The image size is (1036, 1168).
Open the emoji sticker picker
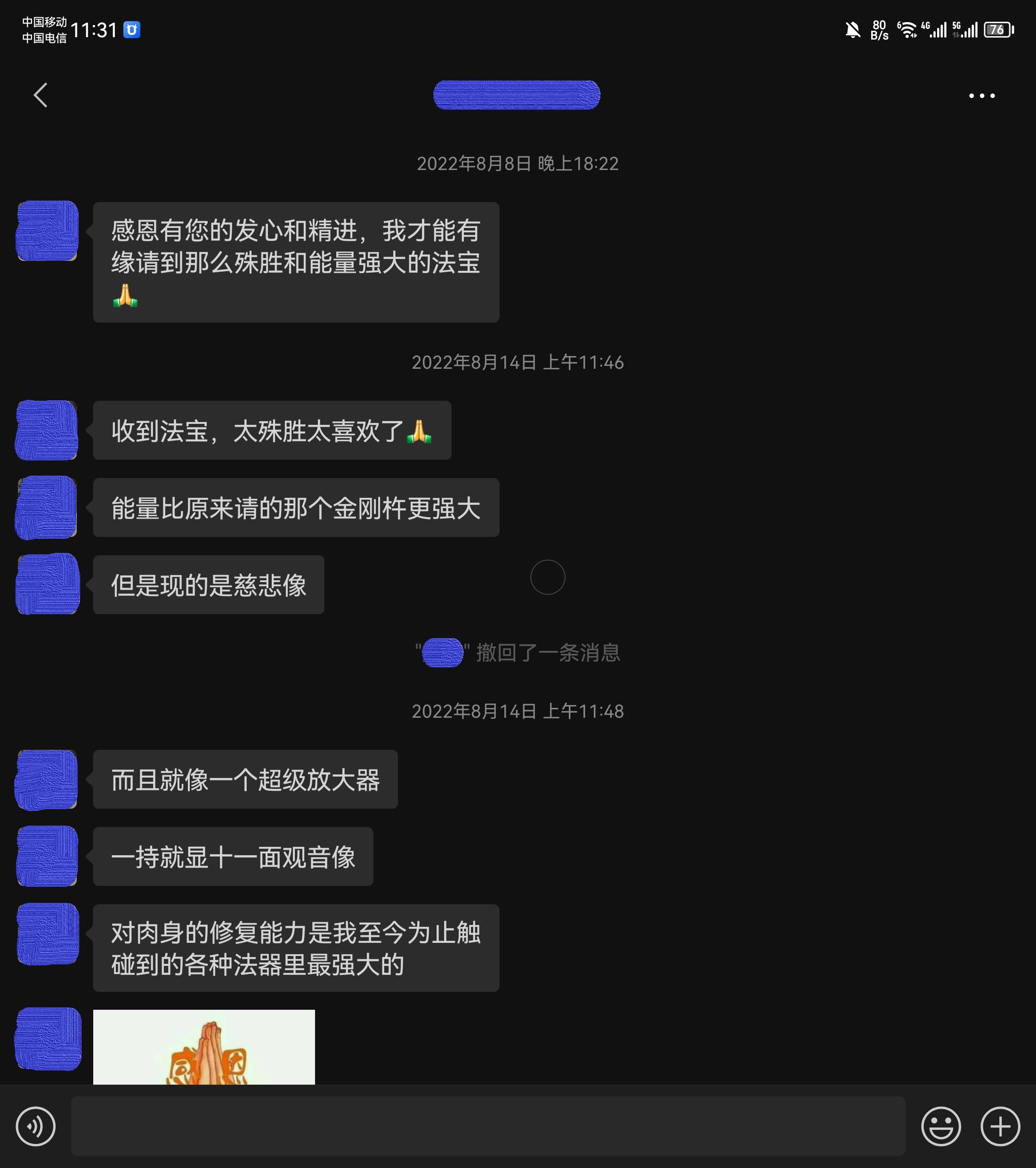coord(940,1126)
